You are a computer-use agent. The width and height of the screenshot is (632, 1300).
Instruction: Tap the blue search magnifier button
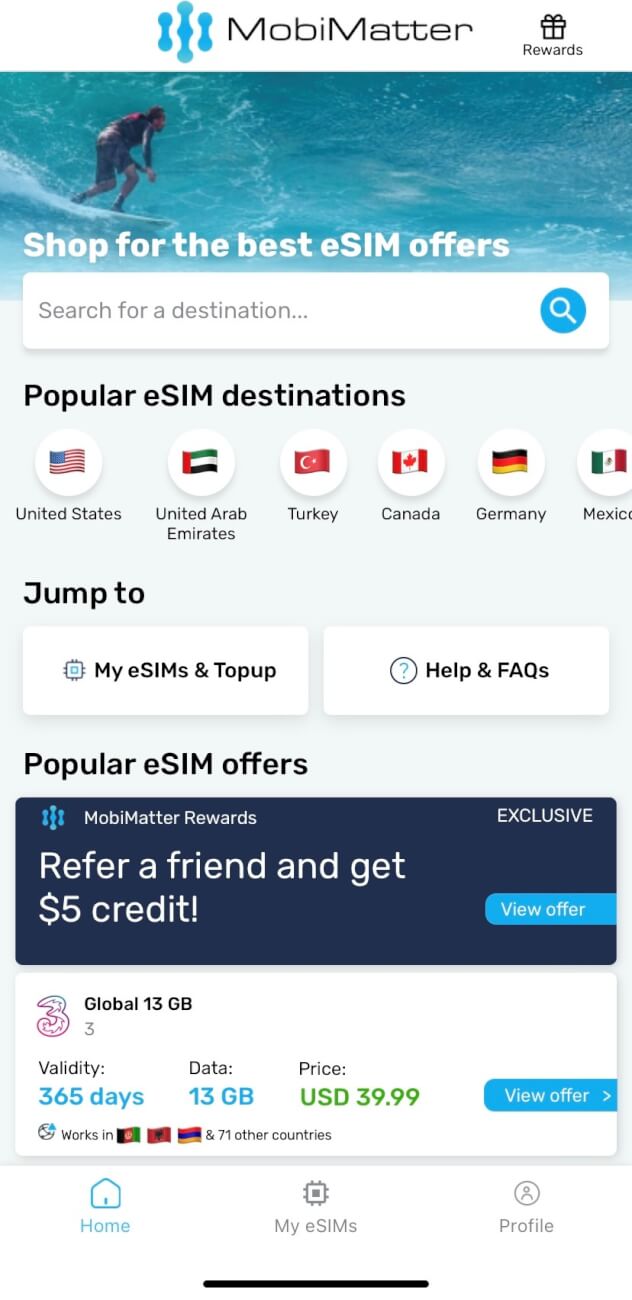(x=563, y=311)
